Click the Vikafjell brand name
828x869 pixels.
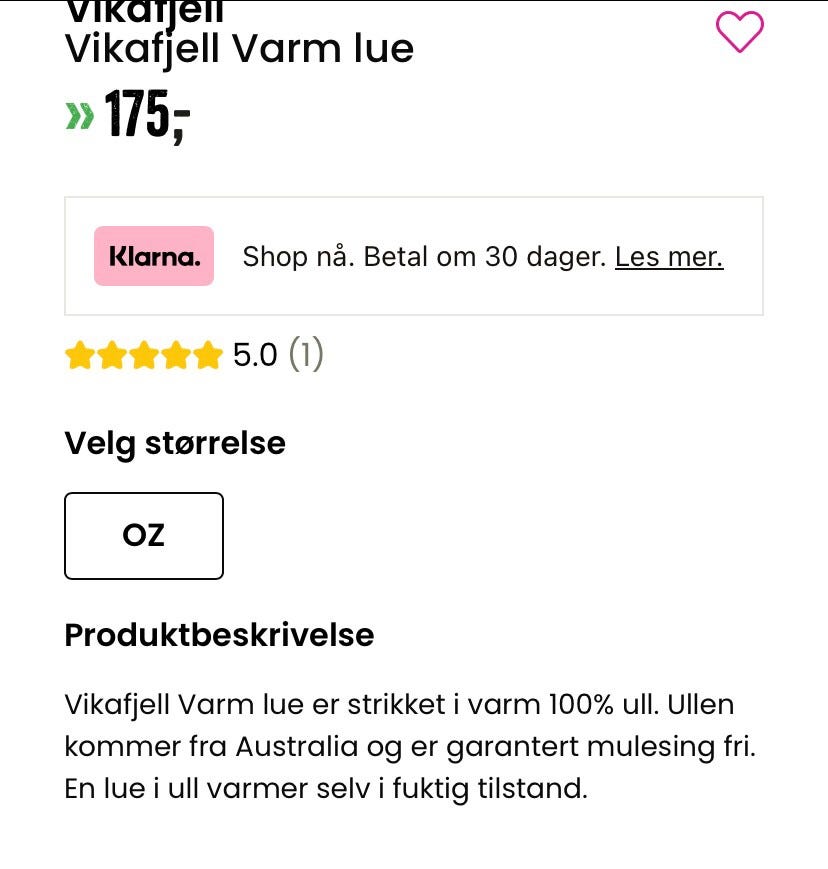(143, 8)
